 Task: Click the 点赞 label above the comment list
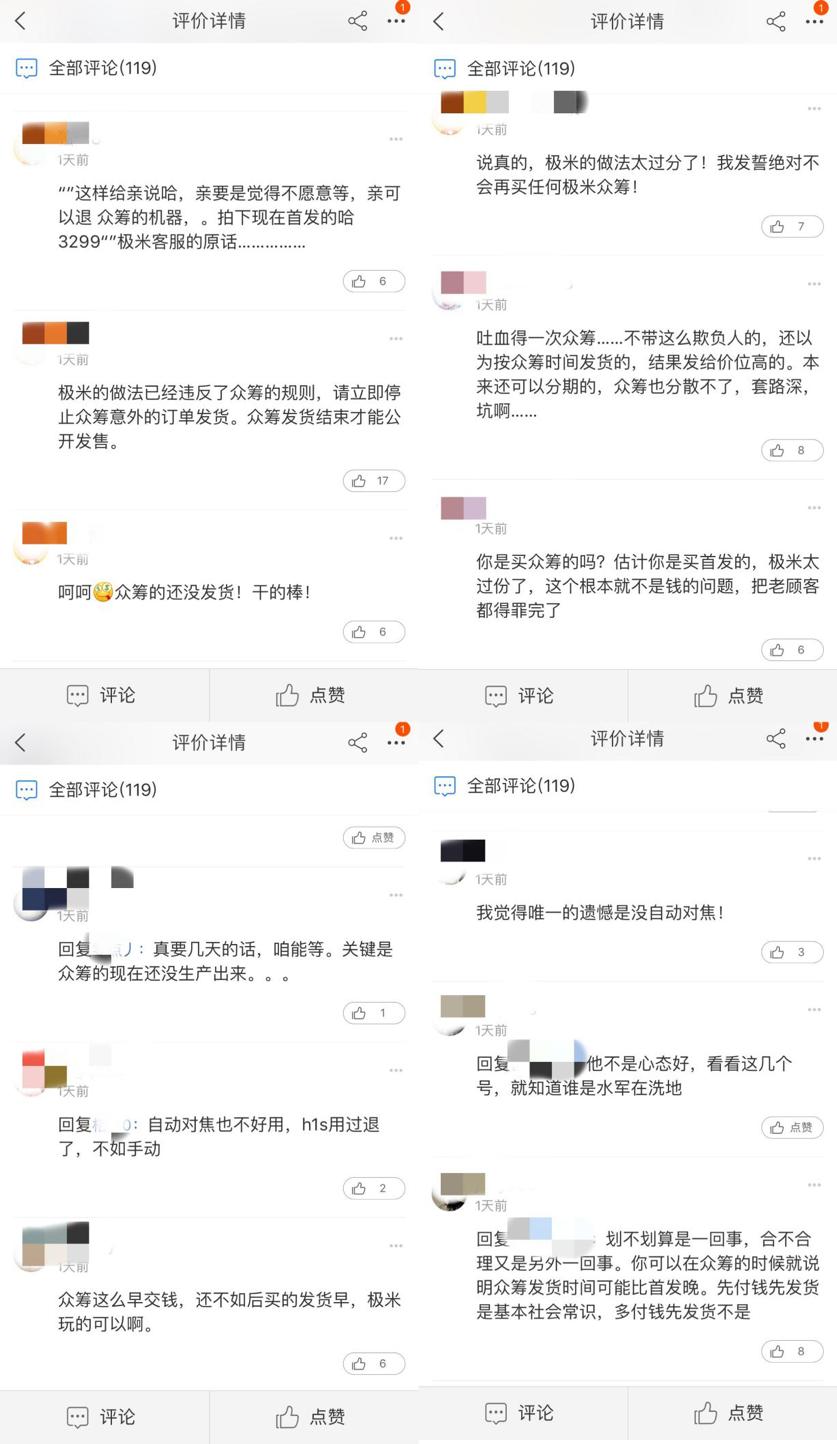[x=373, y=838]
